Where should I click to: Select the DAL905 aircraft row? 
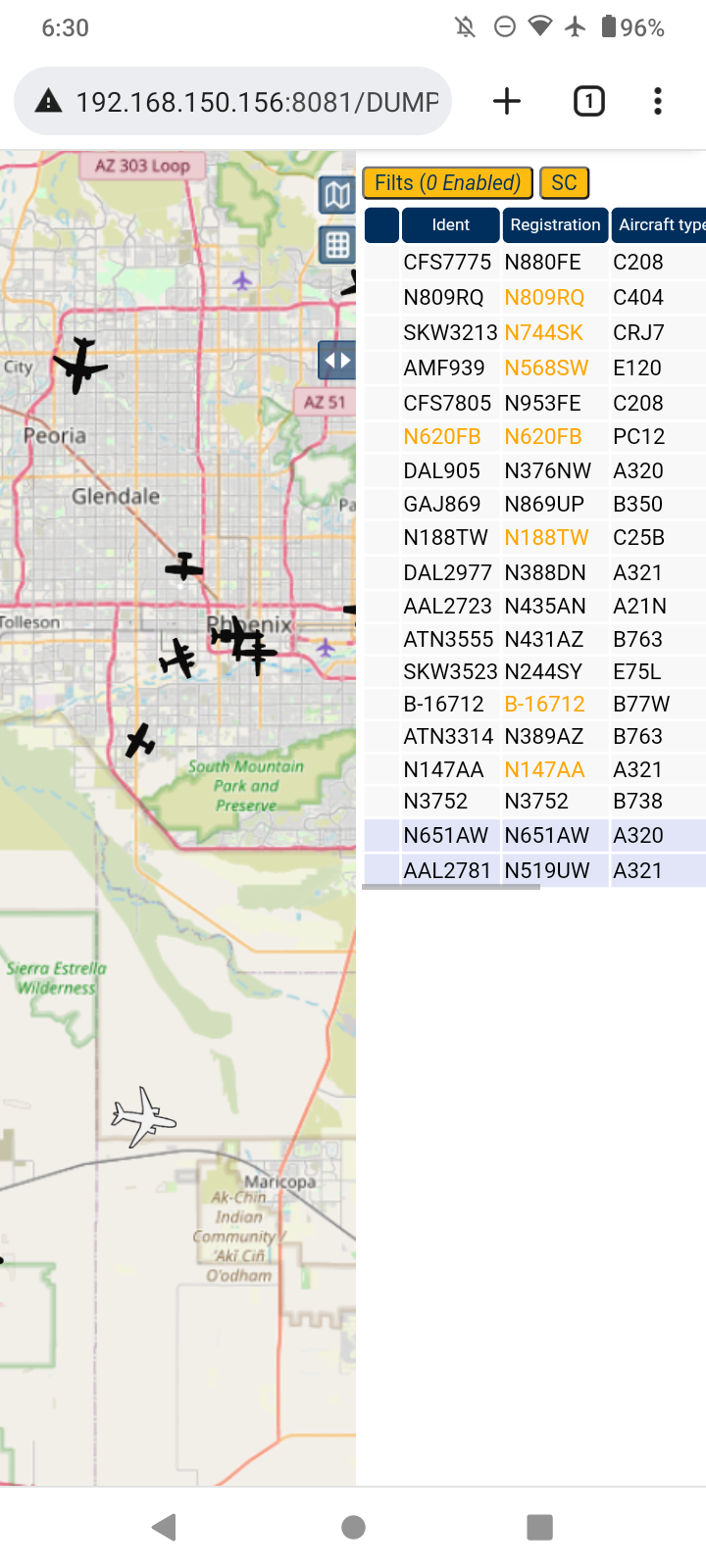point(535,471)
